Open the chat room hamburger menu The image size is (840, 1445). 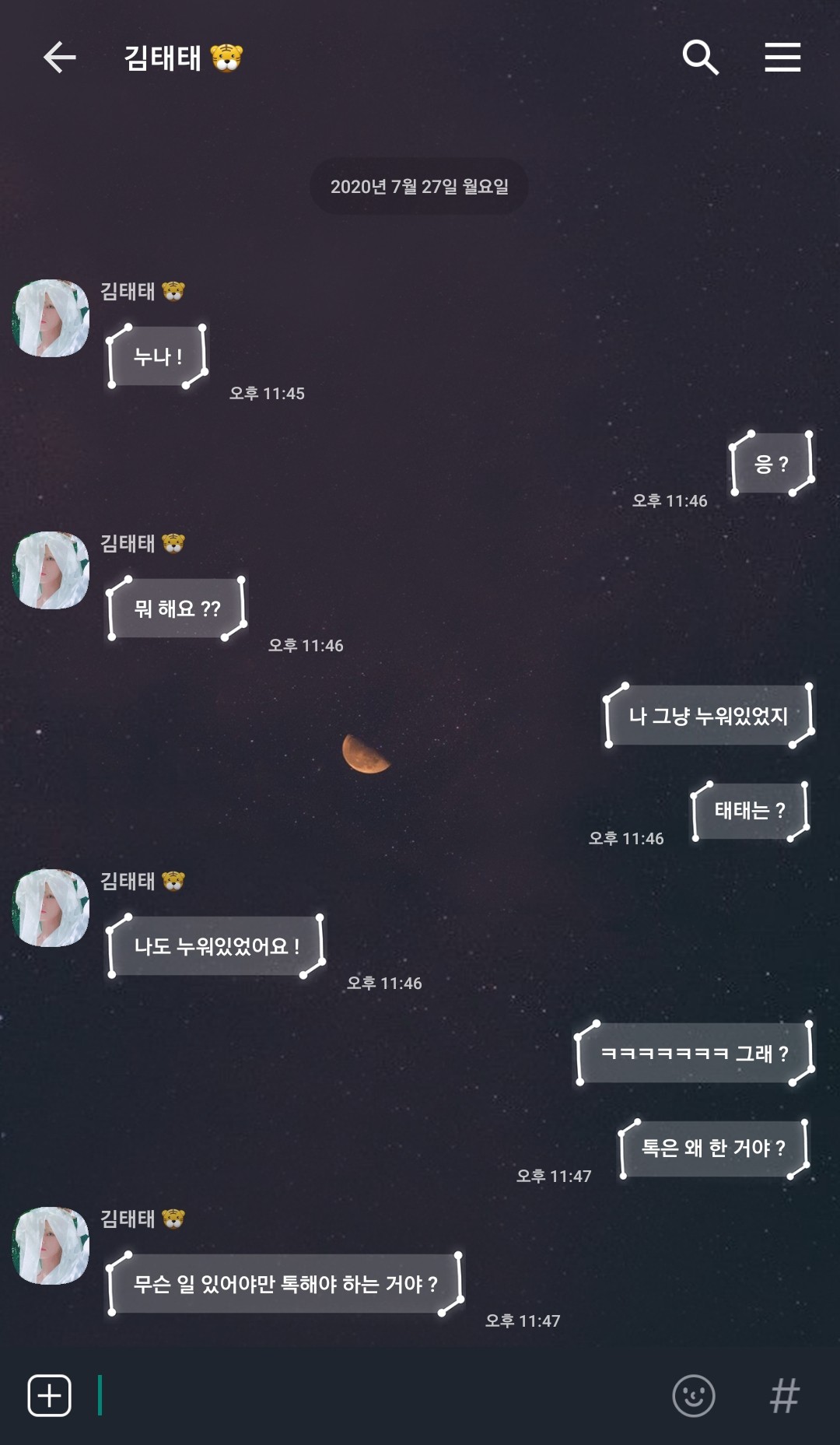click(782, 58)
